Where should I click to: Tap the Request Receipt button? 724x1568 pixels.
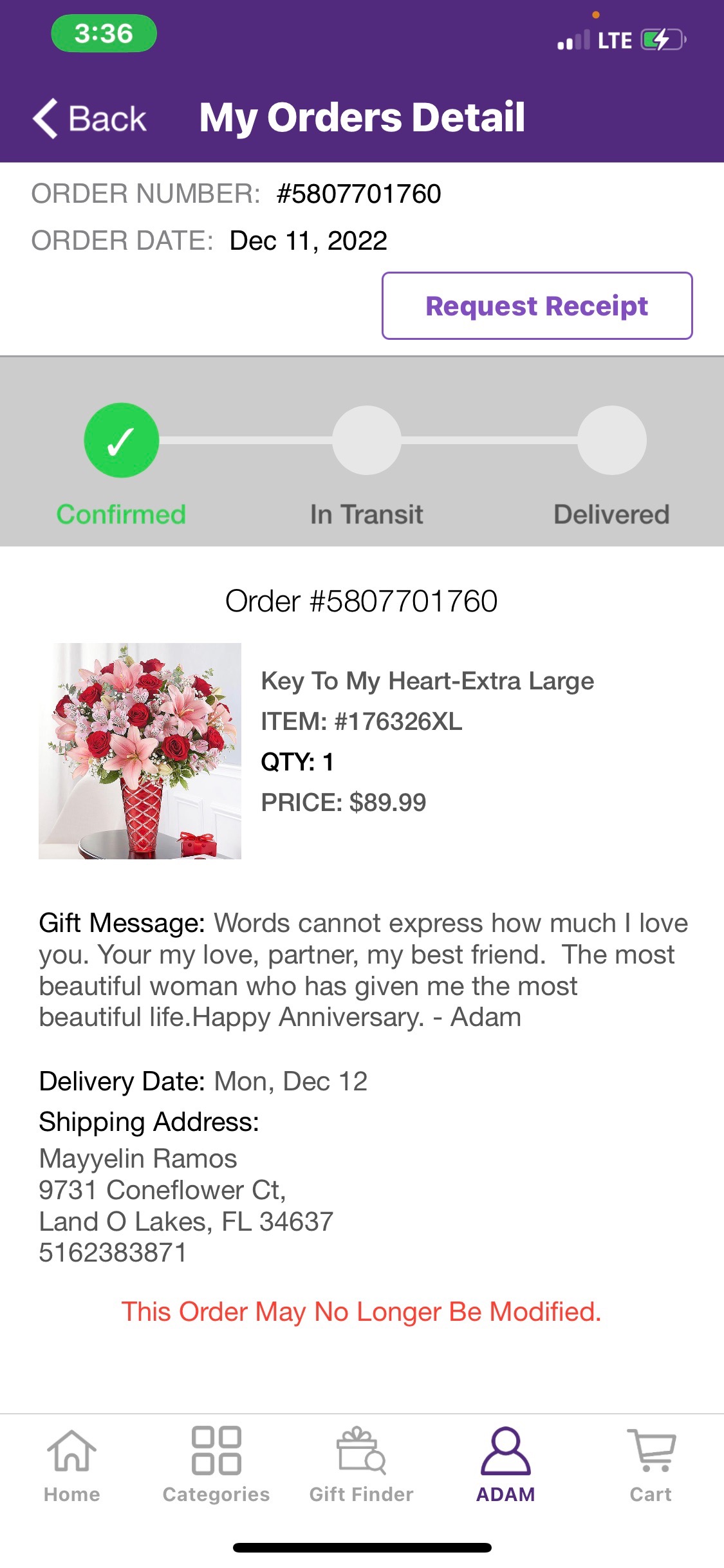click(537, 306)
